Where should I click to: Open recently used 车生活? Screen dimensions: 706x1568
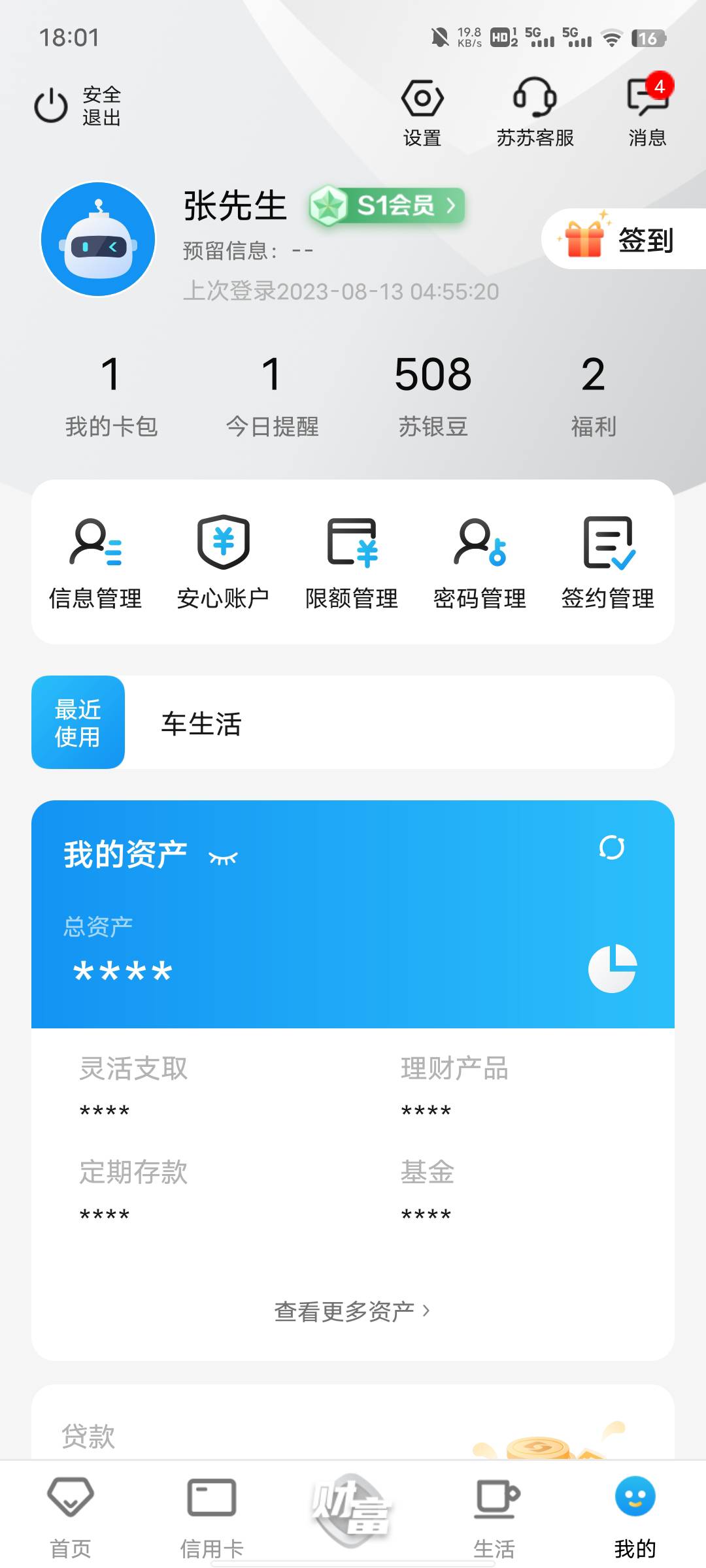point(201,724)
